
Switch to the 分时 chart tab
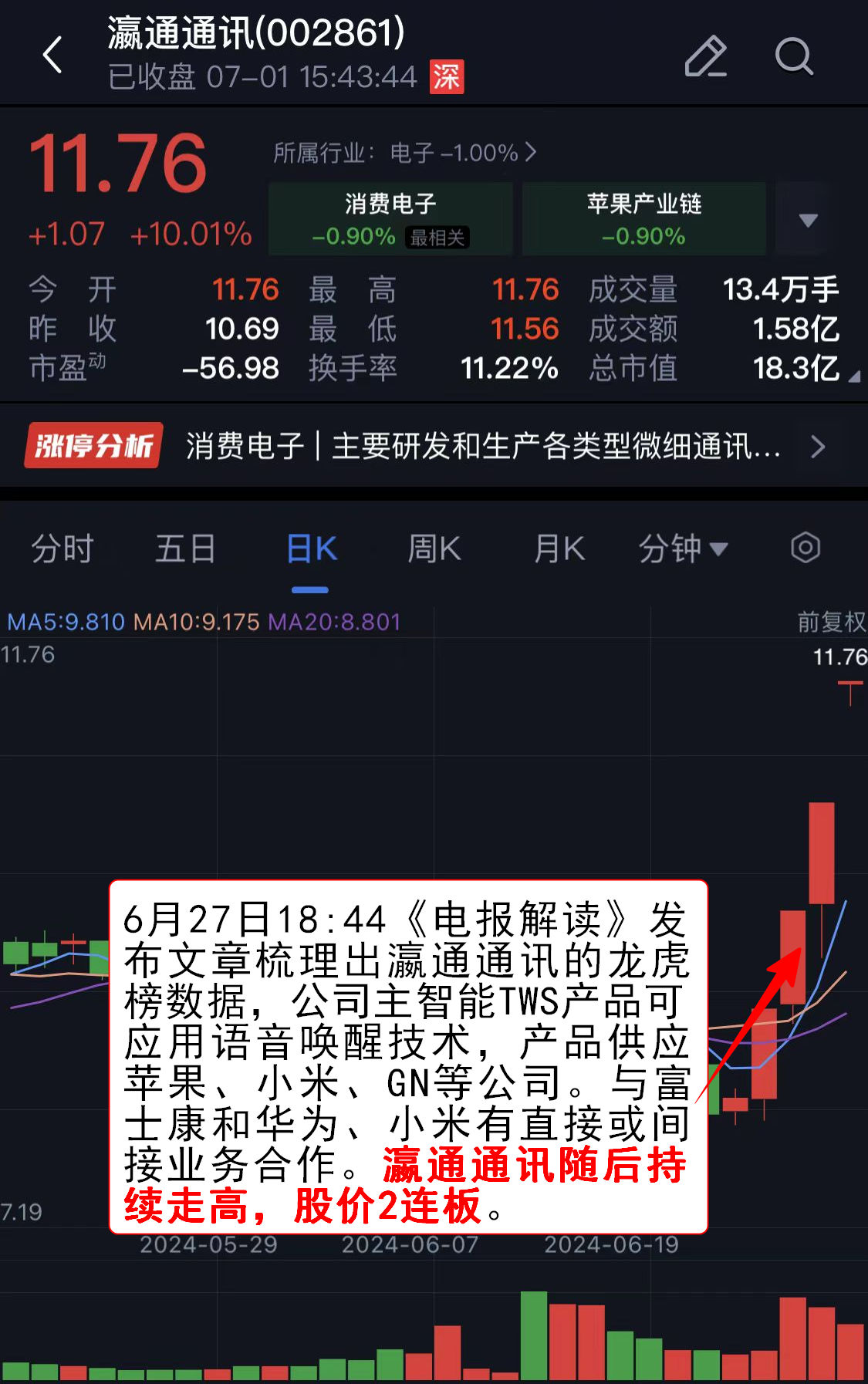click(62, 549)
